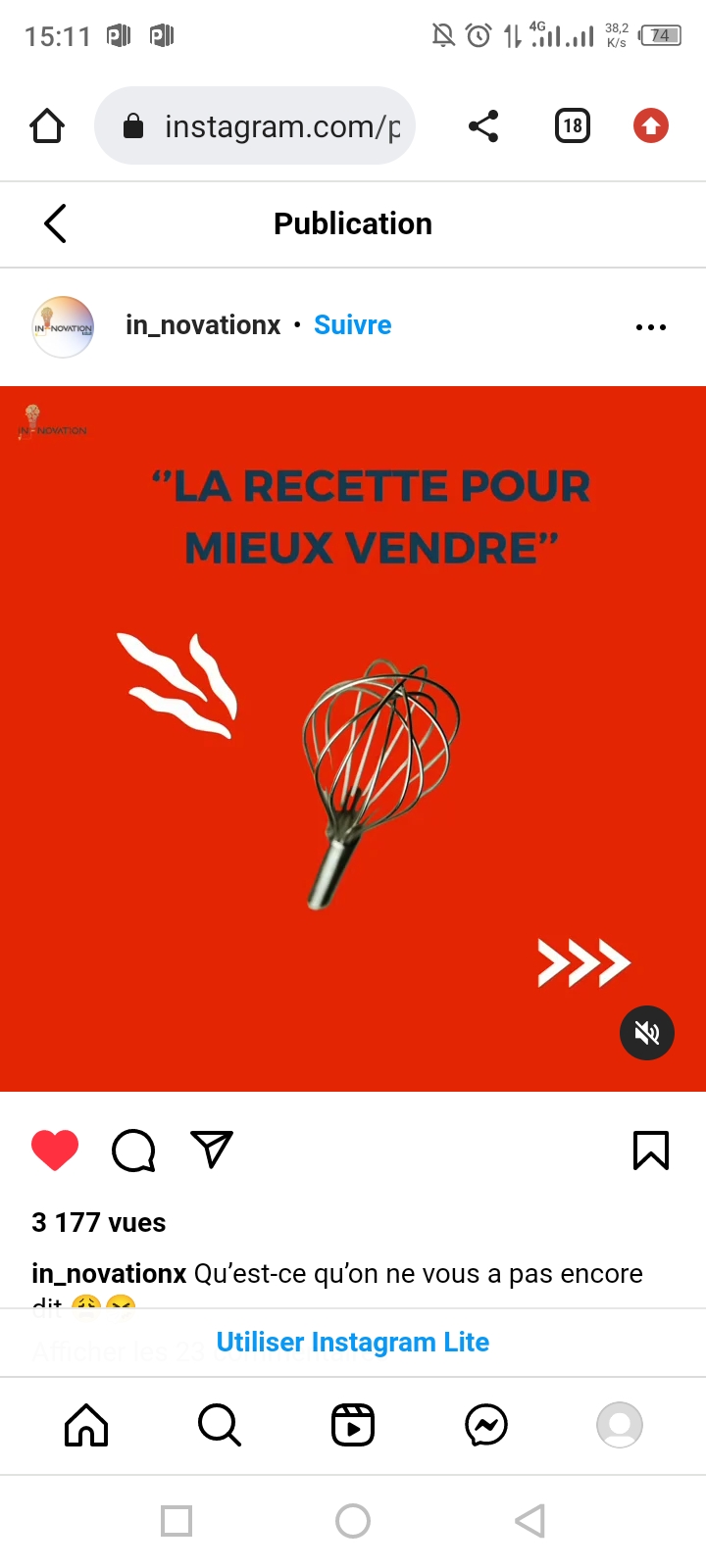
Task: Open the browser home page
Action: pos(47,126)
